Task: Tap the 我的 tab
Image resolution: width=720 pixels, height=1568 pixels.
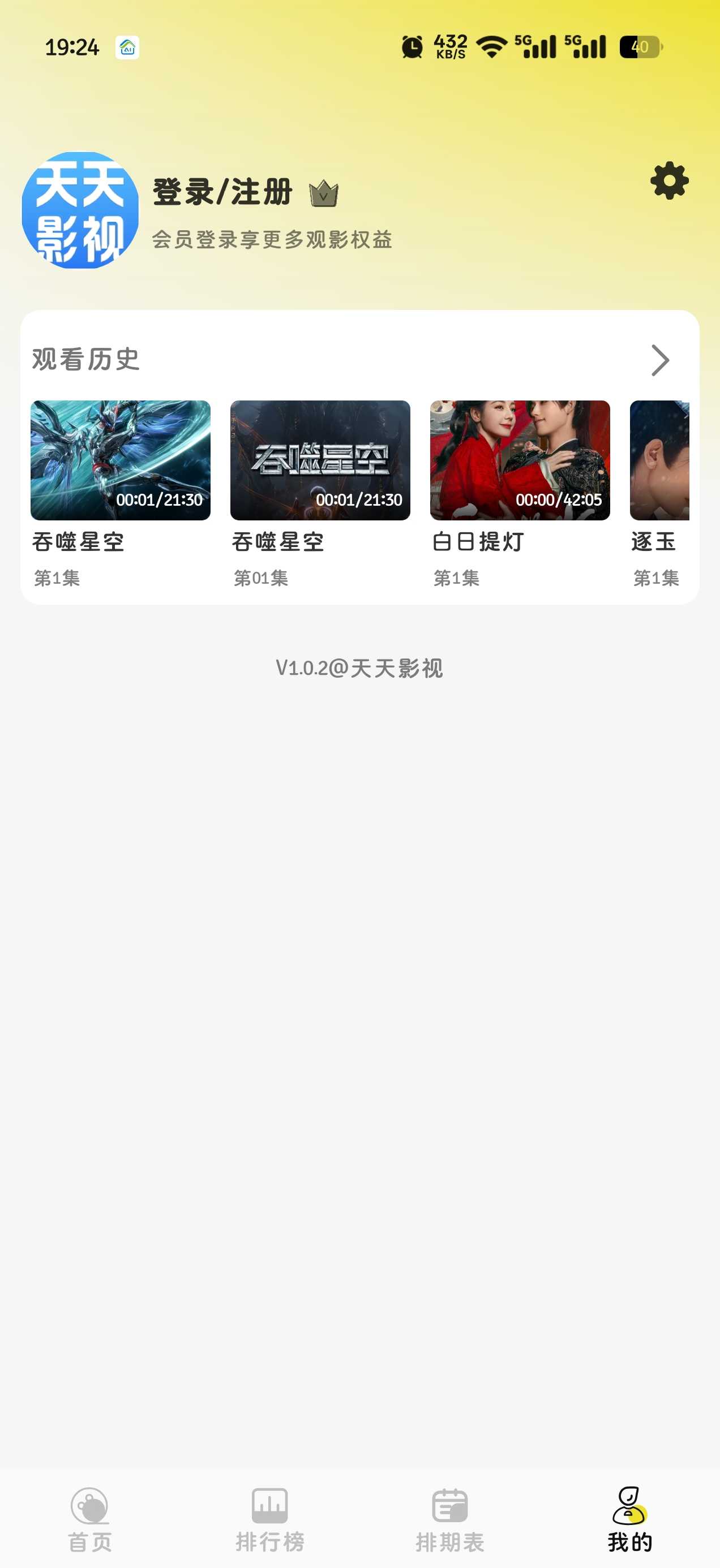Action: pyautogui.click(x=630, y=1520)
